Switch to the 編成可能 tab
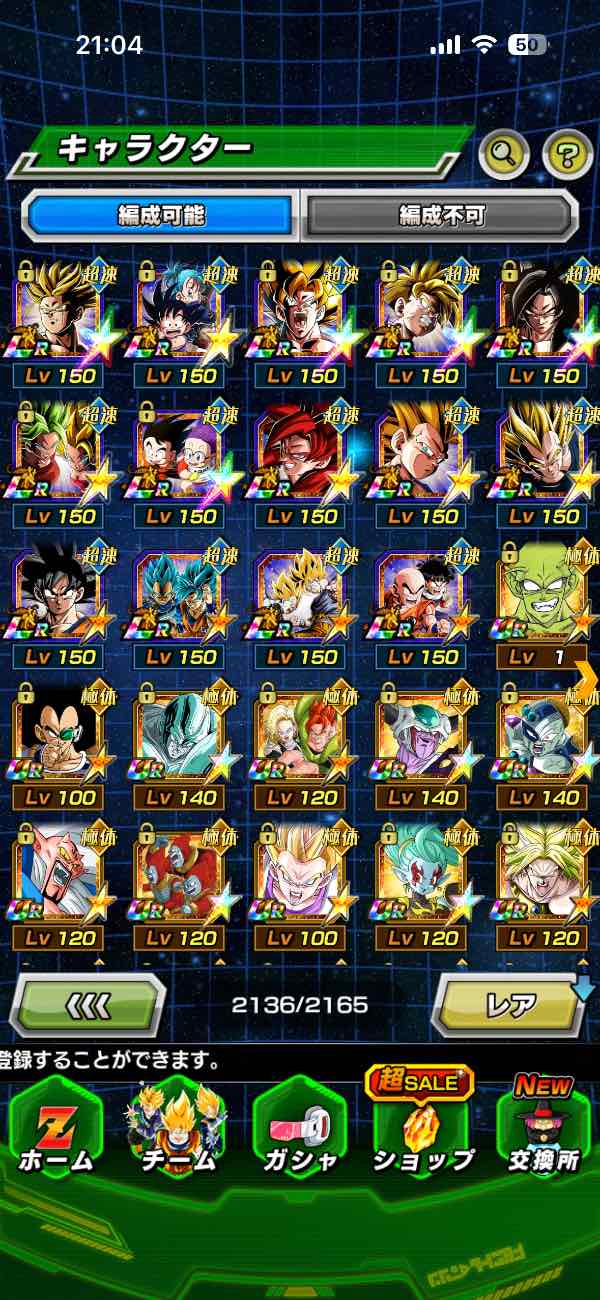The image size is (600, 1300). pos(161,215)
